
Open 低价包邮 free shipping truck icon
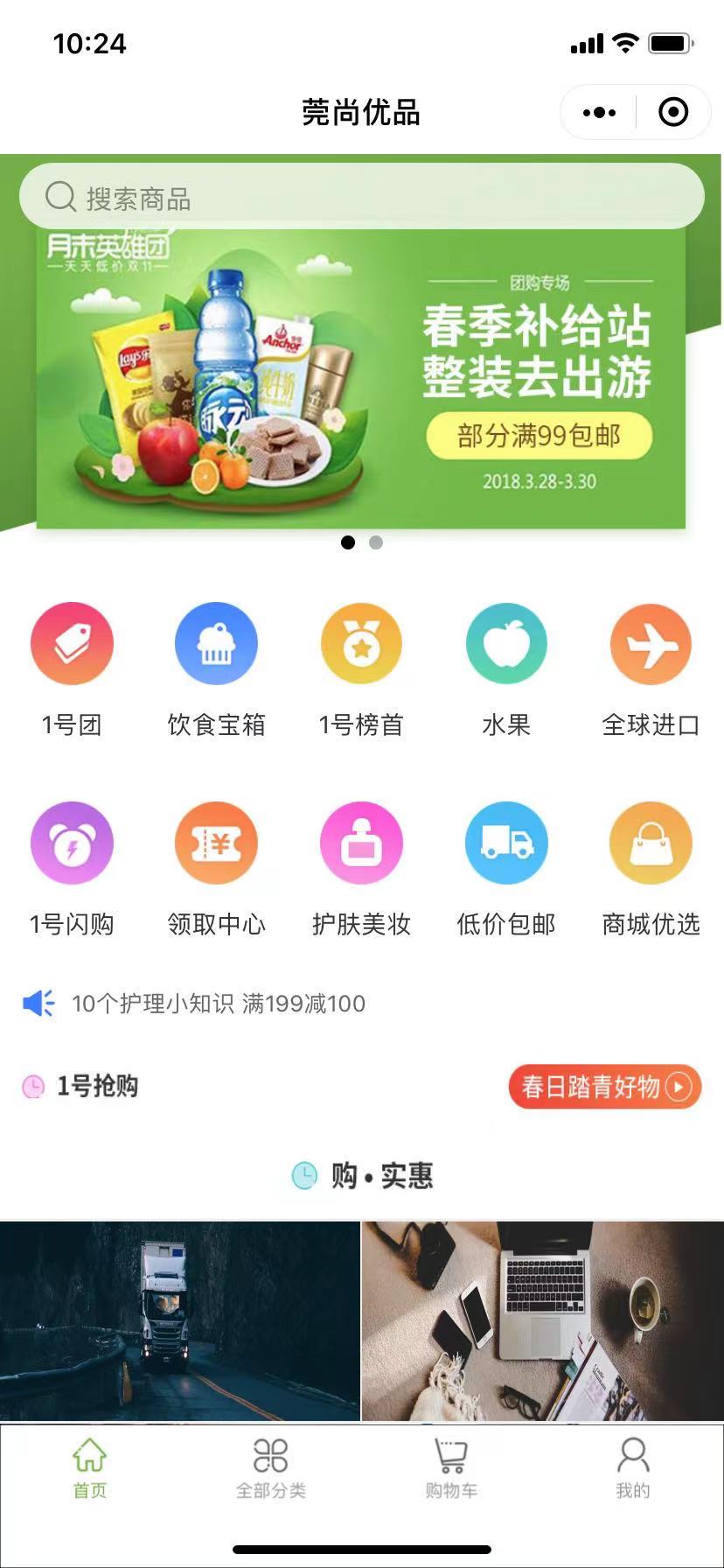click(506, 843)
